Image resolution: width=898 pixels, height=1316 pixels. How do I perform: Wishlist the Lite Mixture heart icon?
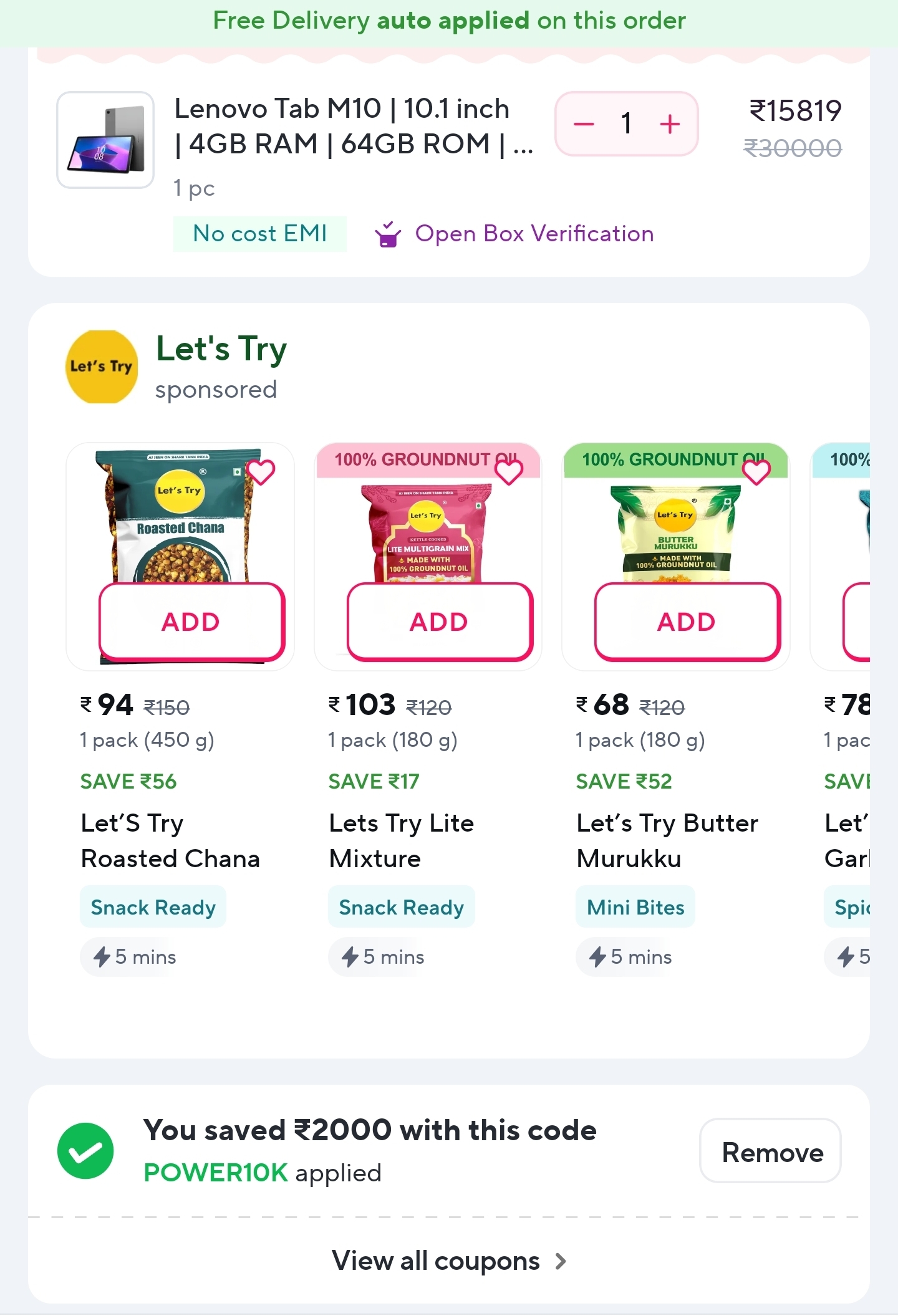(509, 472)
